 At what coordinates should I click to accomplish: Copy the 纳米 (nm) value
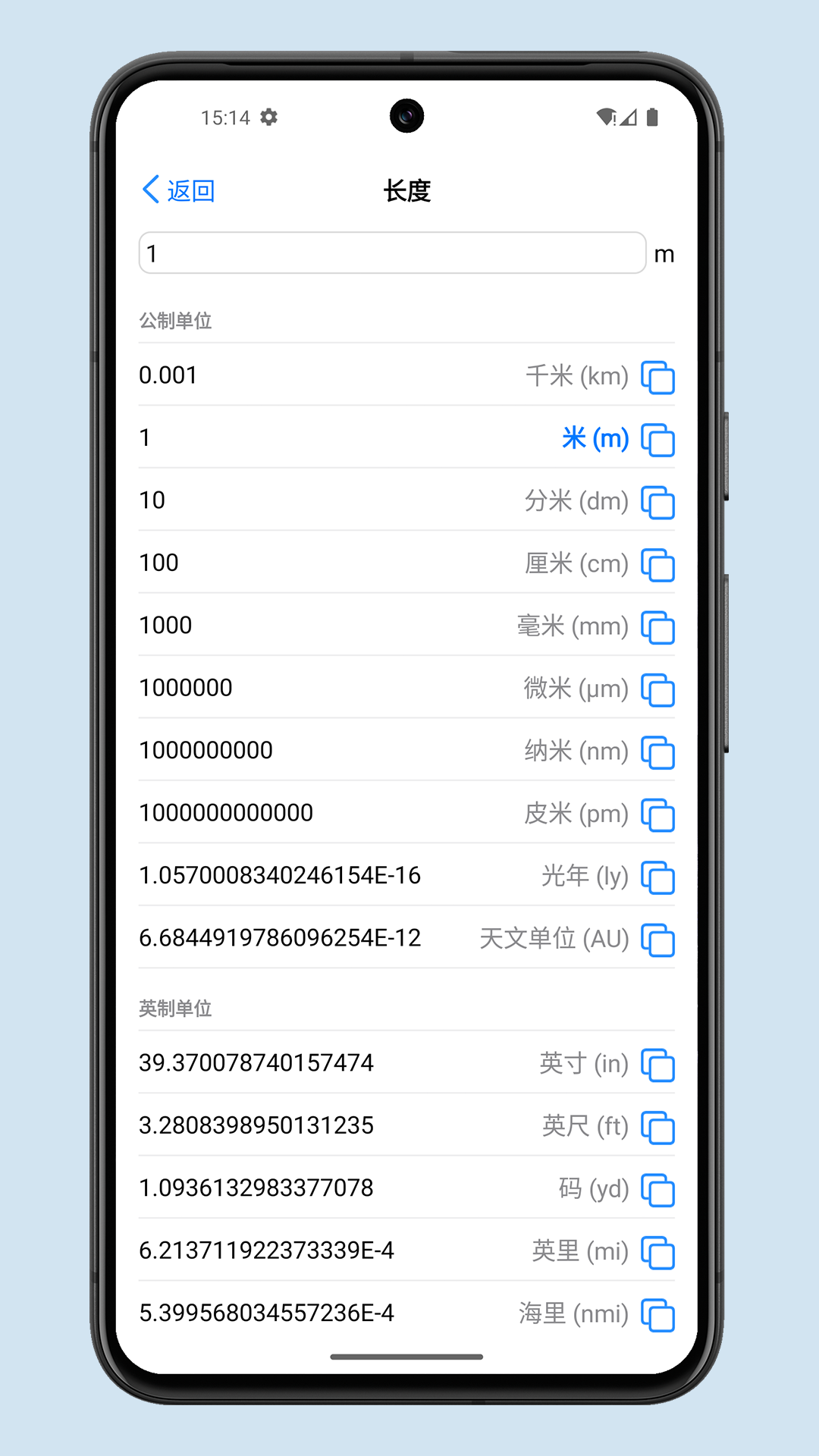[x=657, y=752]
